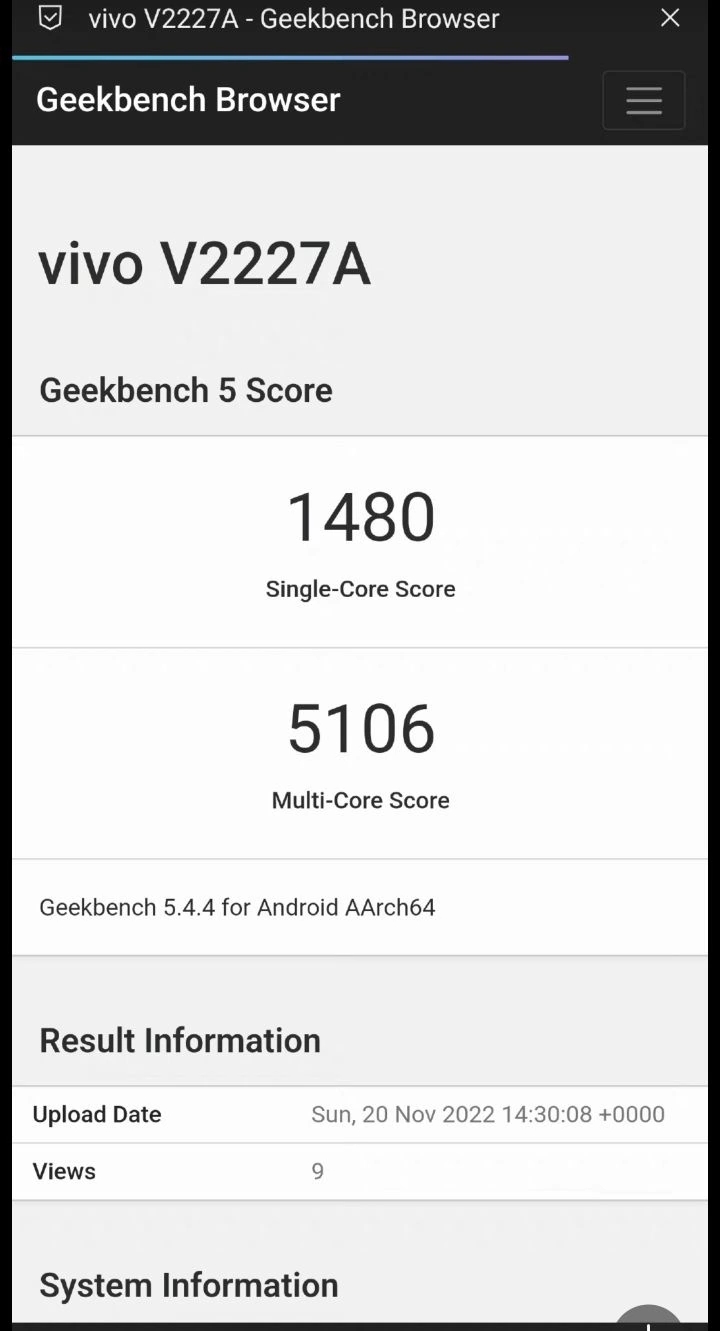Close the Geekbench browser tab

670,18
